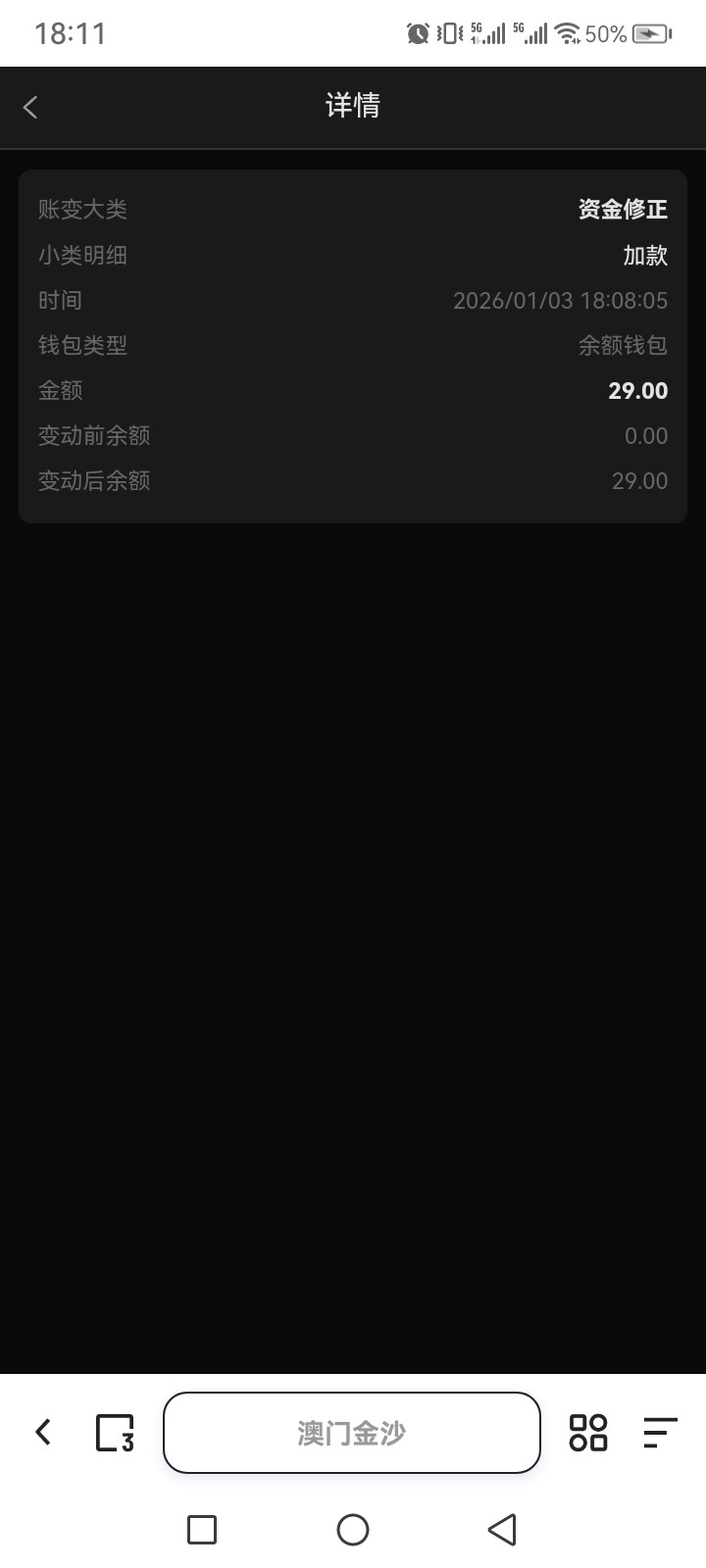Image resolution: width=706 pixels, height=1568 pixels.
Task: Go back from the 详情 page
Action: [30, 107]
